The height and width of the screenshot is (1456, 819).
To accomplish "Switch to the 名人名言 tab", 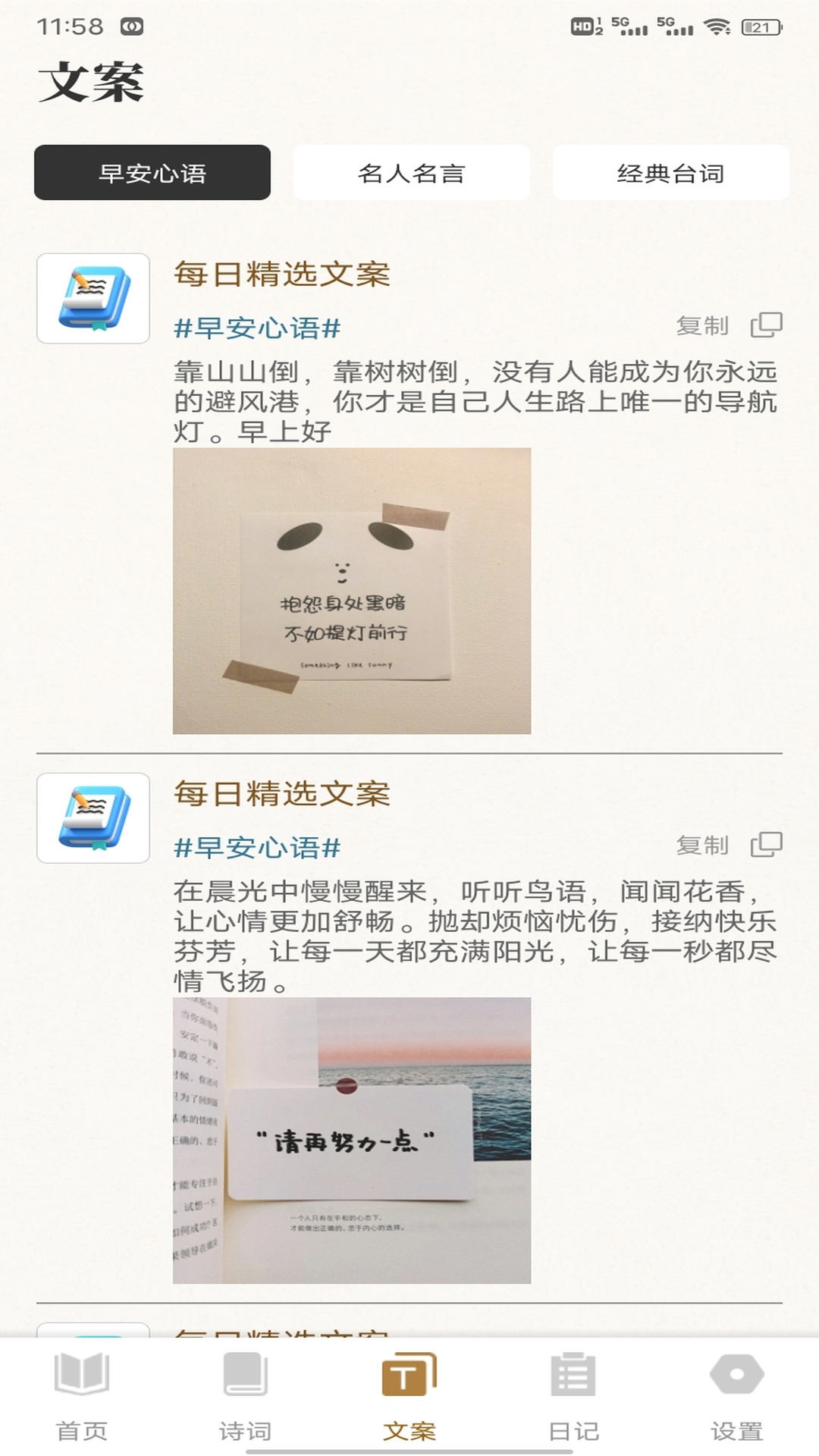I will (411, 173).
